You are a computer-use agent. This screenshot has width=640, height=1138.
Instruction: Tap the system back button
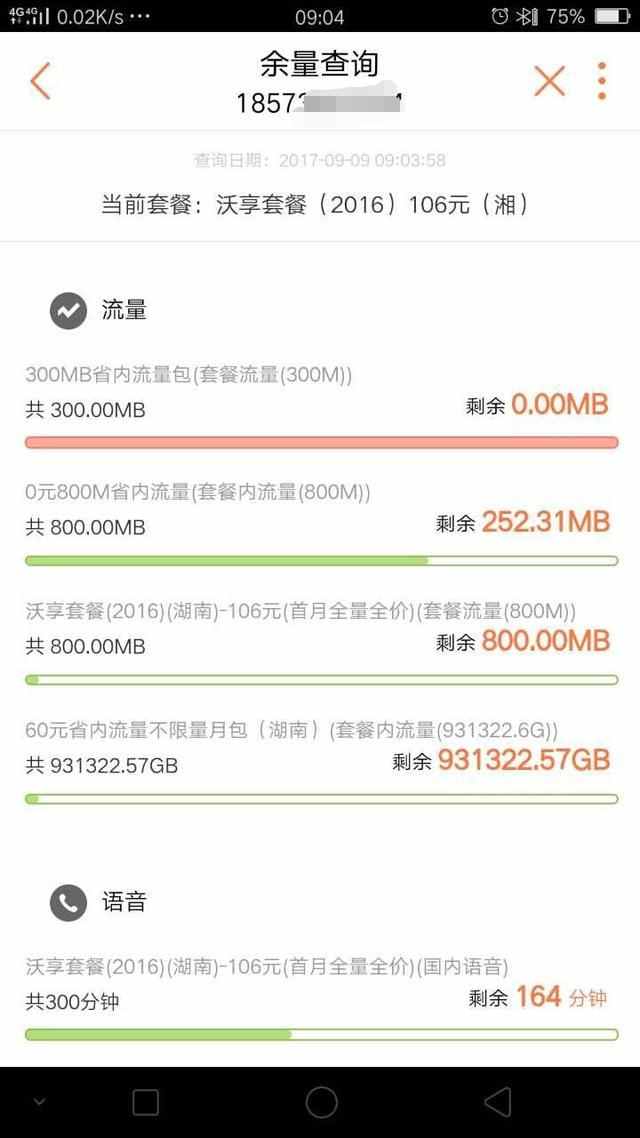pyautogui.click(x=497, y=1102)
